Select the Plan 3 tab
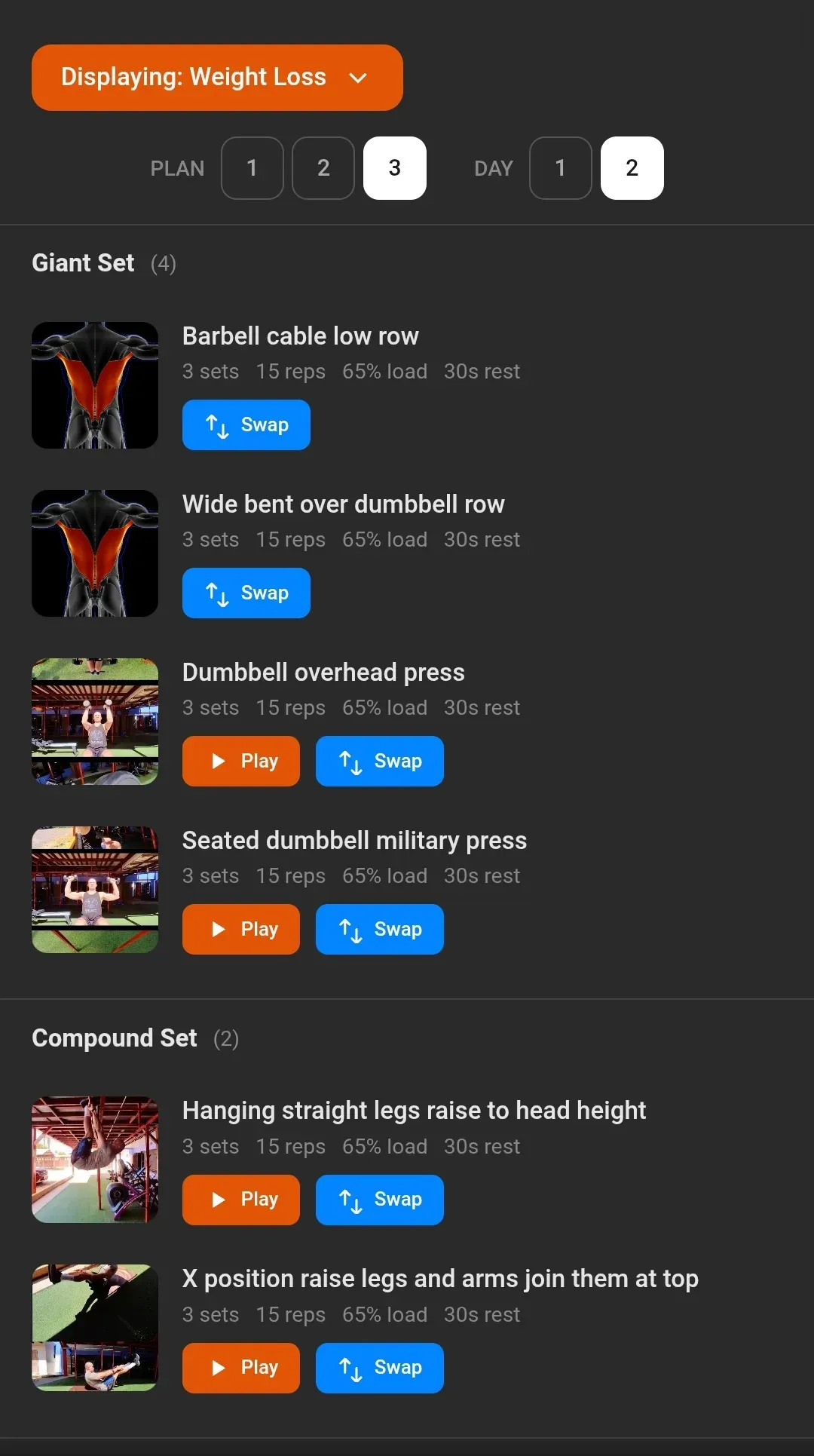This screenshot has width=814, height=1456. tap(394, 168)
